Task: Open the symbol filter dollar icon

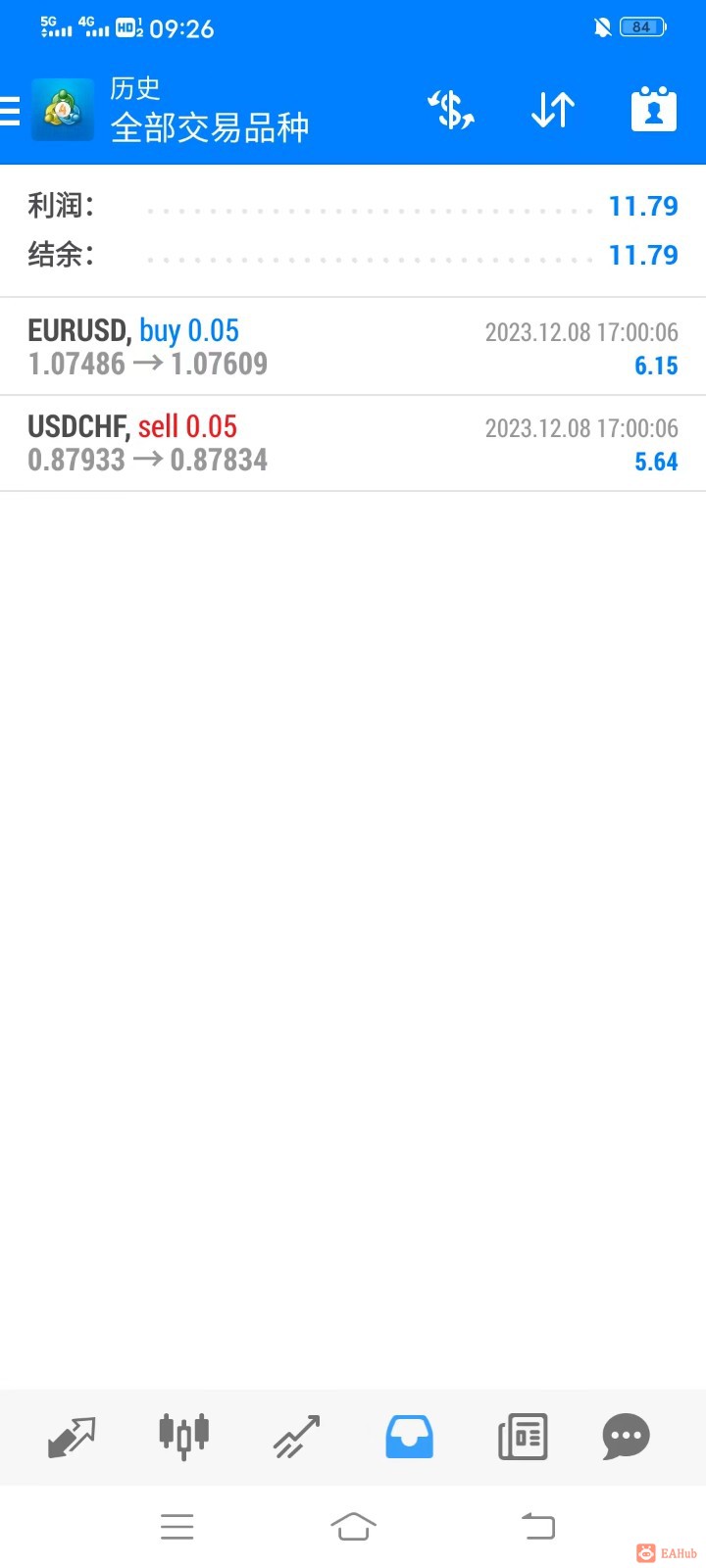Action: [x=451, y=110]
